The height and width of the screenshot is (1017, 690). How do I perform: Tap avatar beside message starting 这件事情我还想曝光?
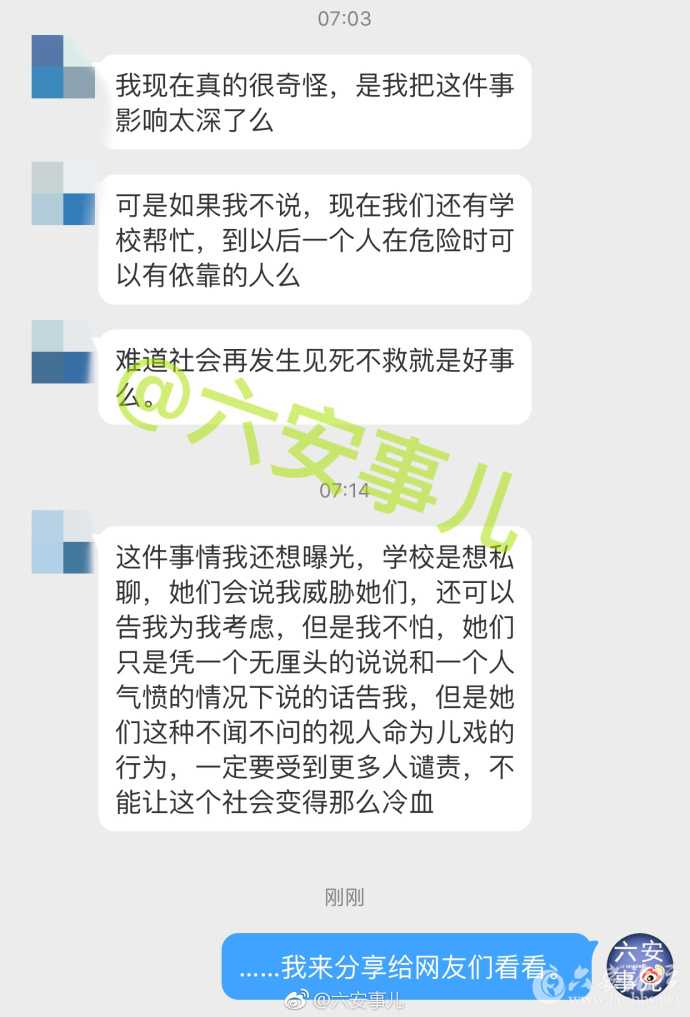(x=63, y=542)
